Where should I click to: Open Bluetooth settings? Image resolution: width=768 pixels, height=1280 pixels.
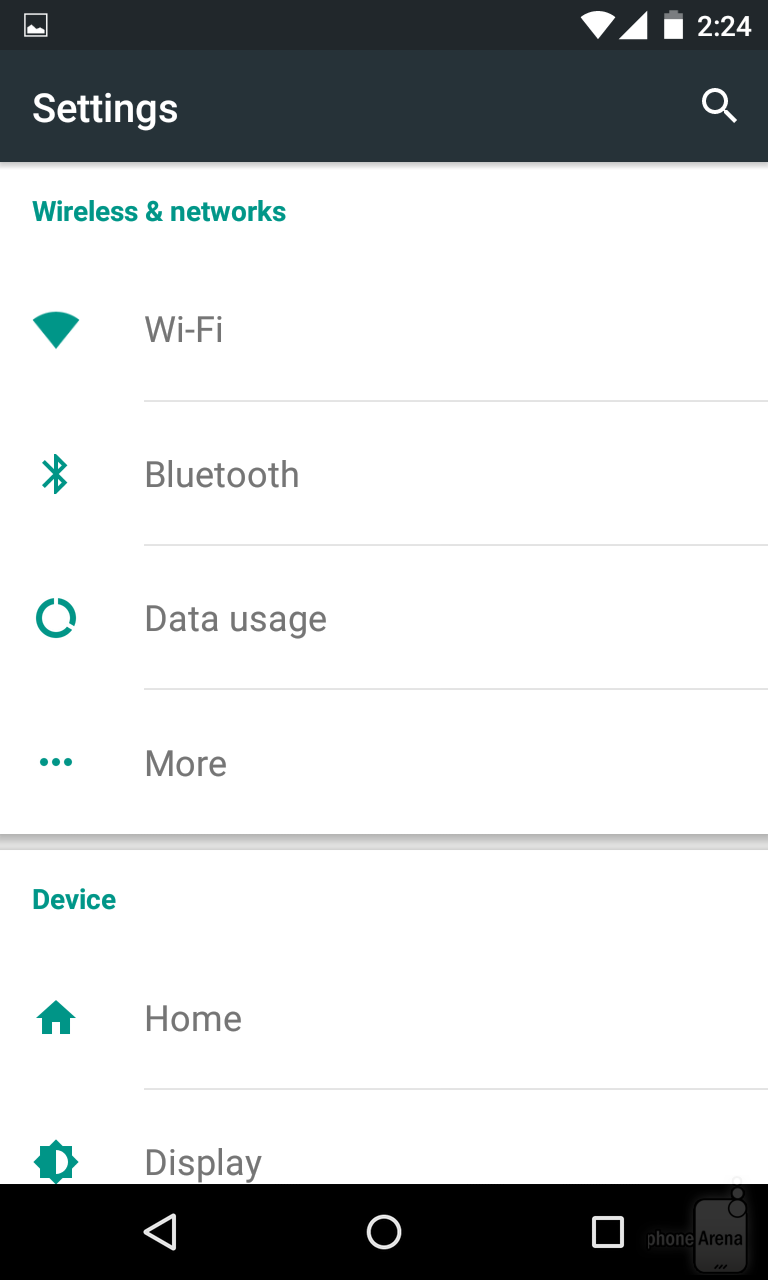384,474
